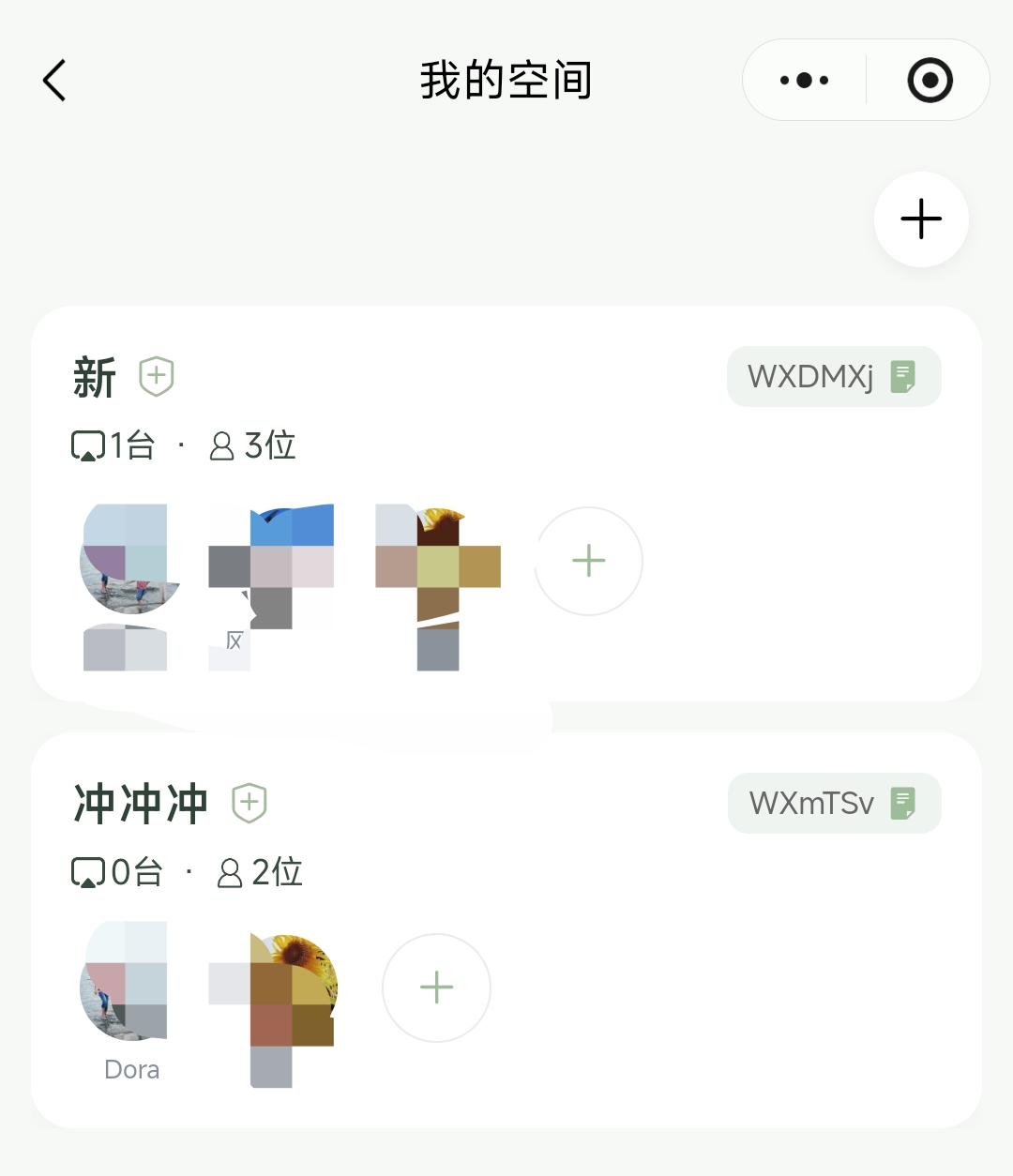Copy the WXDMXj invite code

[x=833, y=376]
